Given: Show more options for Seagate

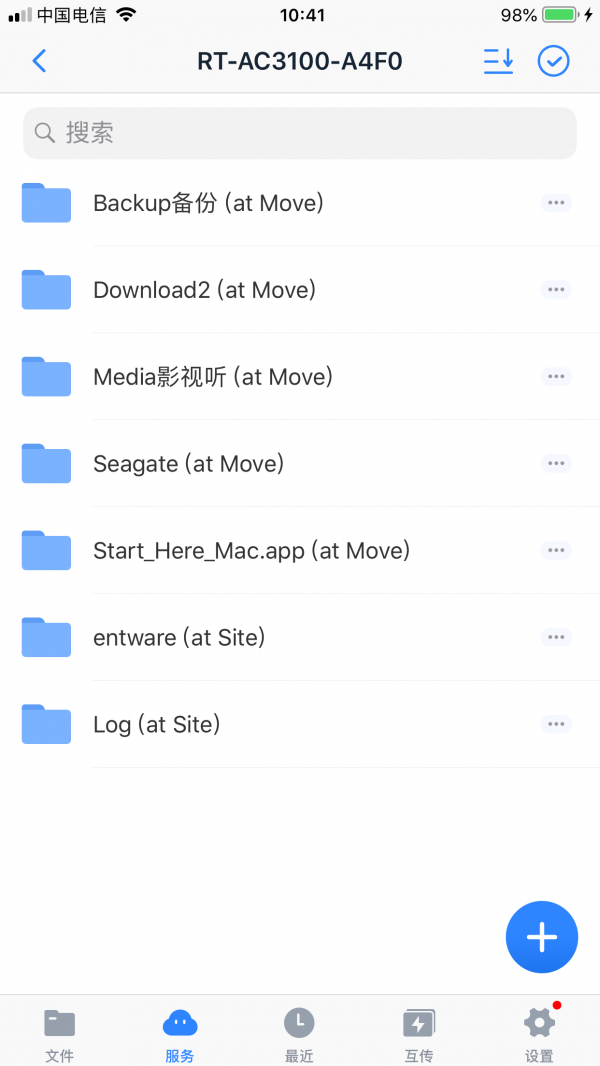Looking at the screenshot, I should 556,464.
